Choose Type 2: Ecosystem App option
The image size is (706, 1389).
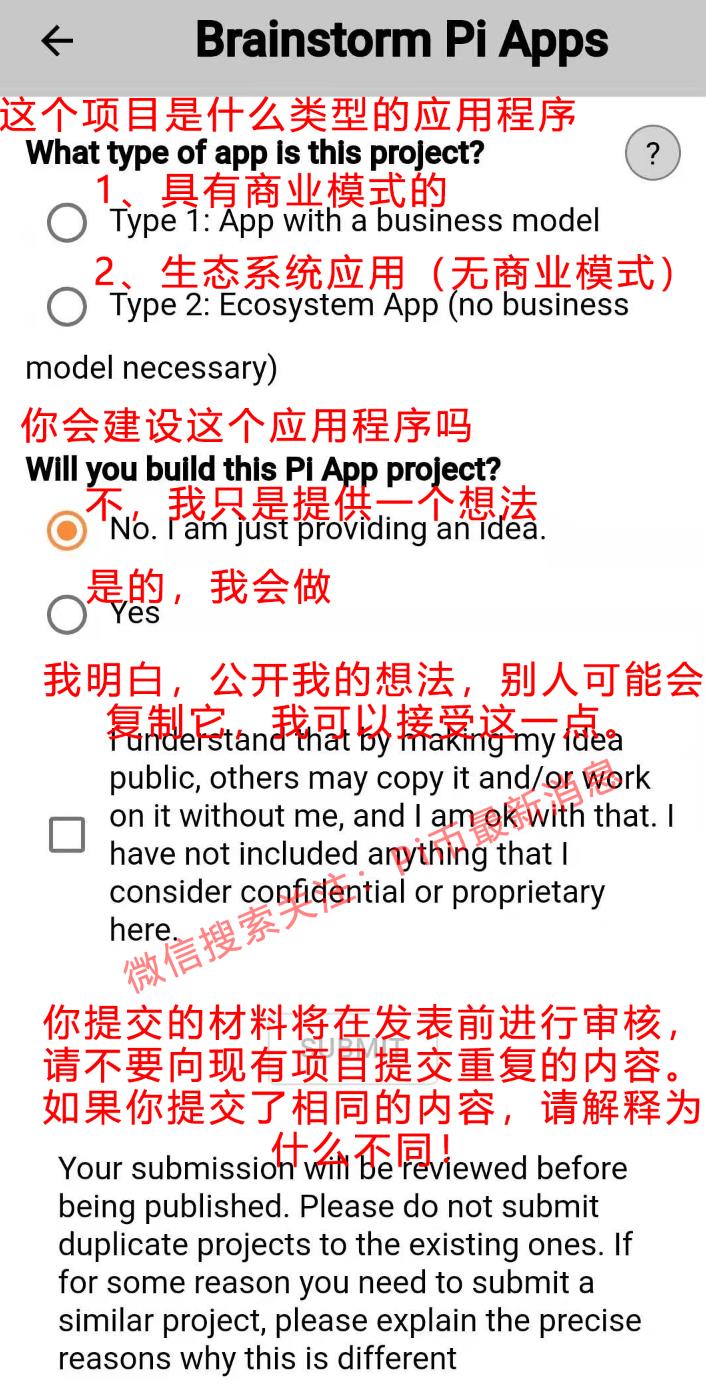coord(67,306)
